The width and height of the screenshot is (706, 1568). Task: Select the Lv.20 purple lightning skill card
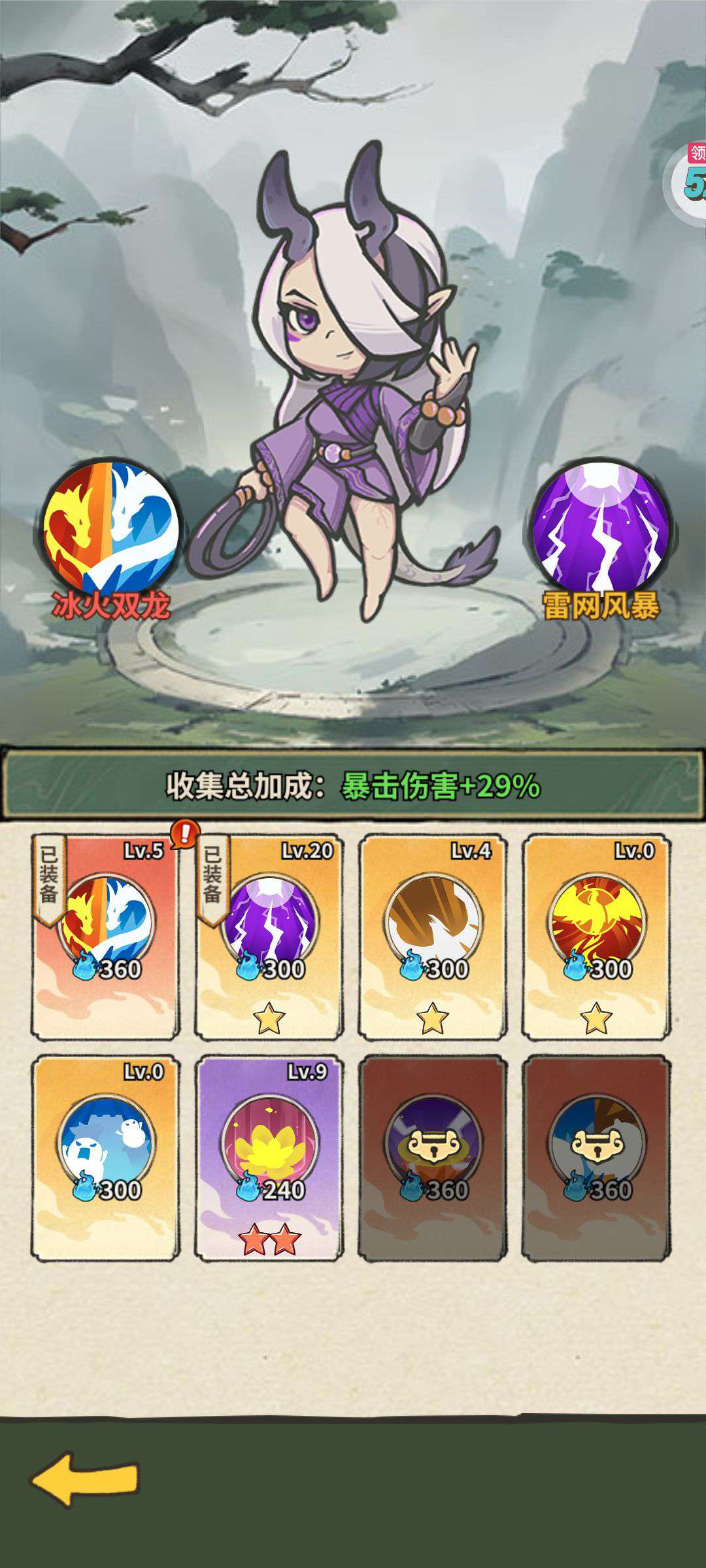(x=269, y=937)
